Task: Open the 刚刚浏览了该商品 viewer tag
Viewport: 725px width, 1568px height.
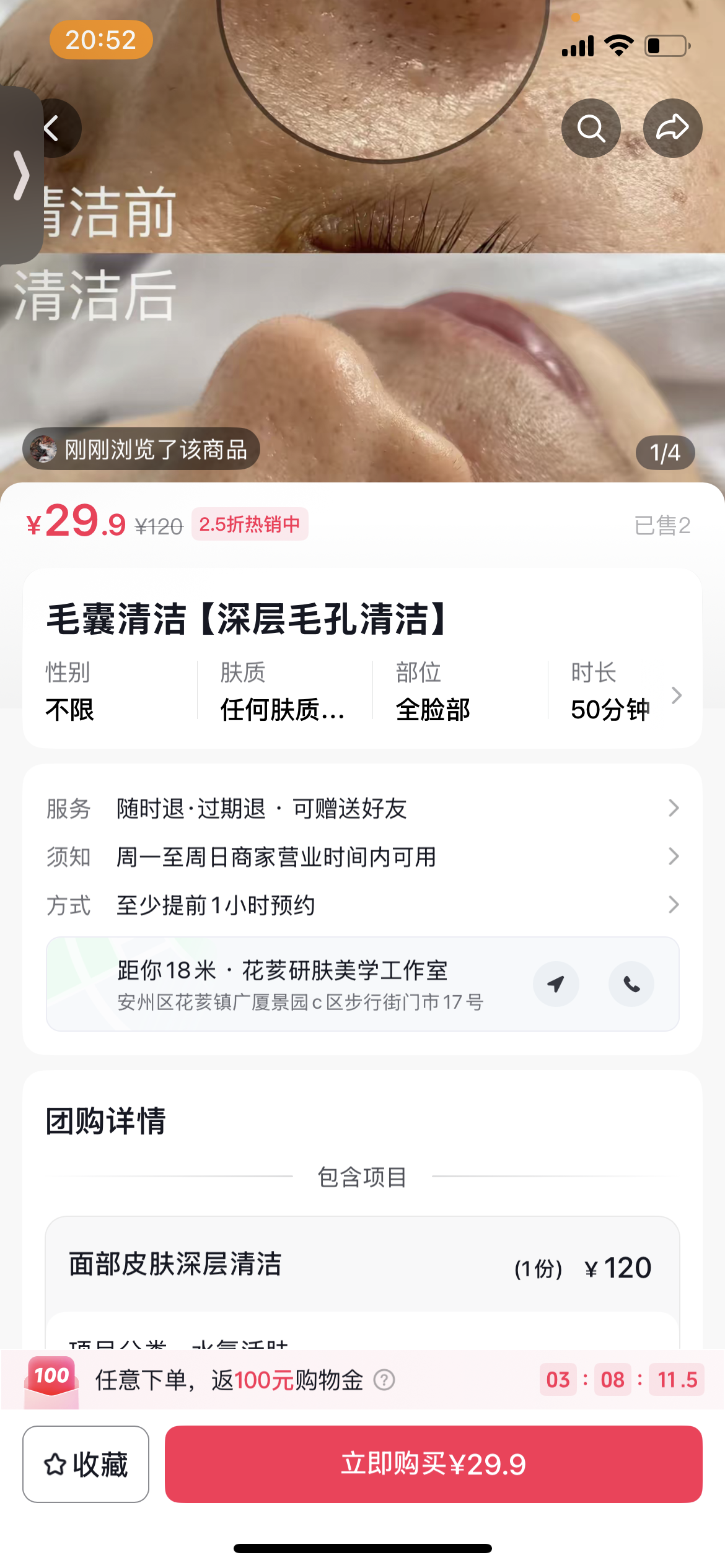Action: pyautogui.click(x=141, y=449)
